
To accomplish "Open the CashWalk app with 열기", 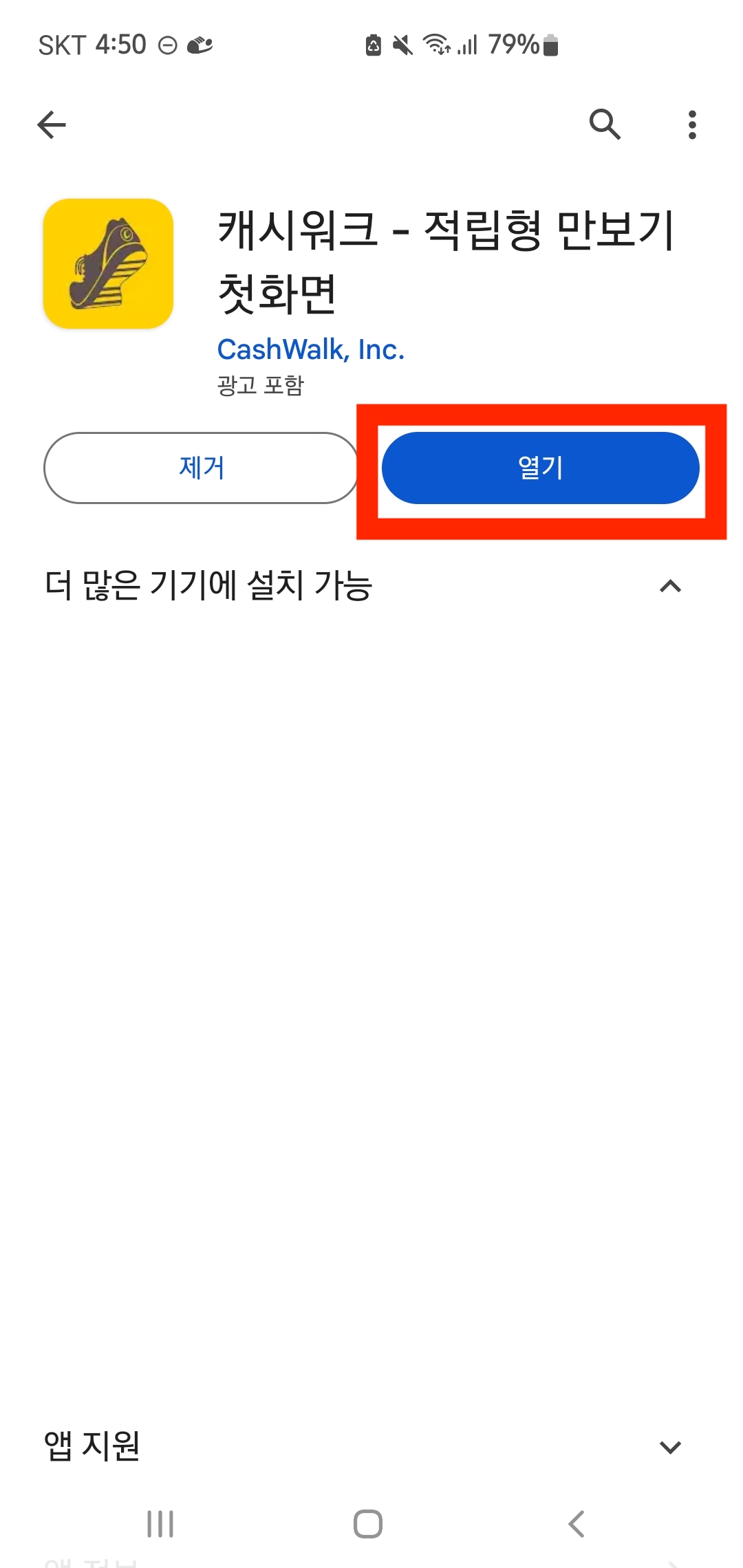I will [x=541, y=468].
